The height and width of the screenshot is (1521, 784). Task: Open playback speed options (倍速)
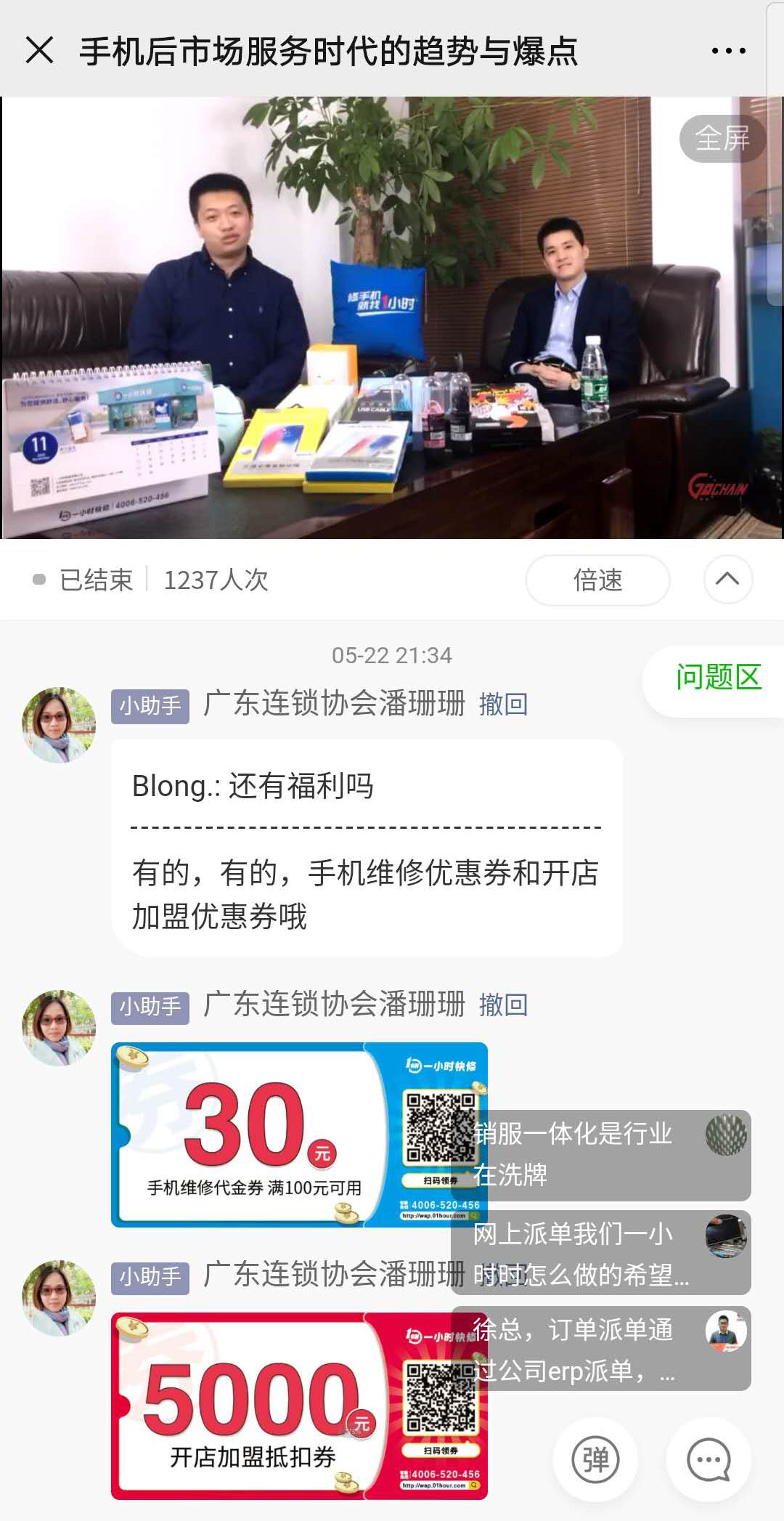[x=597, y=580]
